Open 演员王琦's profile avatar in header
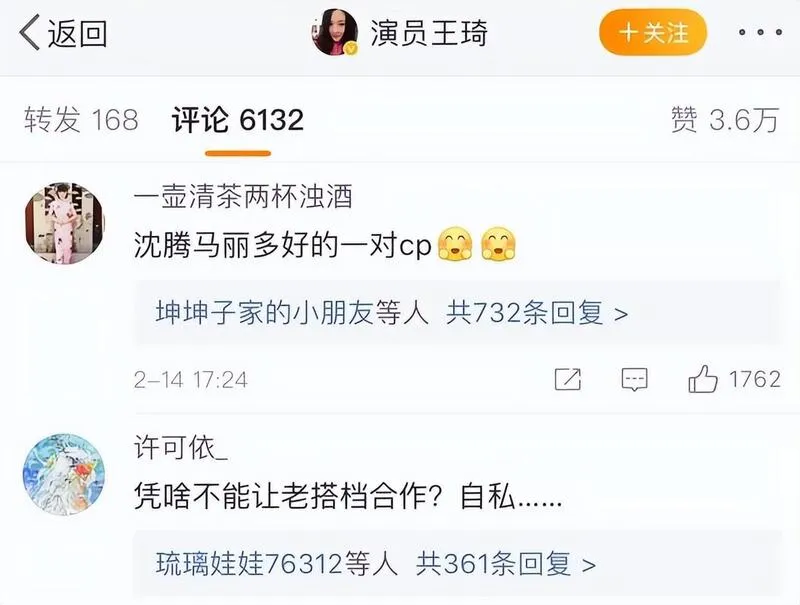 pos(335,34)
